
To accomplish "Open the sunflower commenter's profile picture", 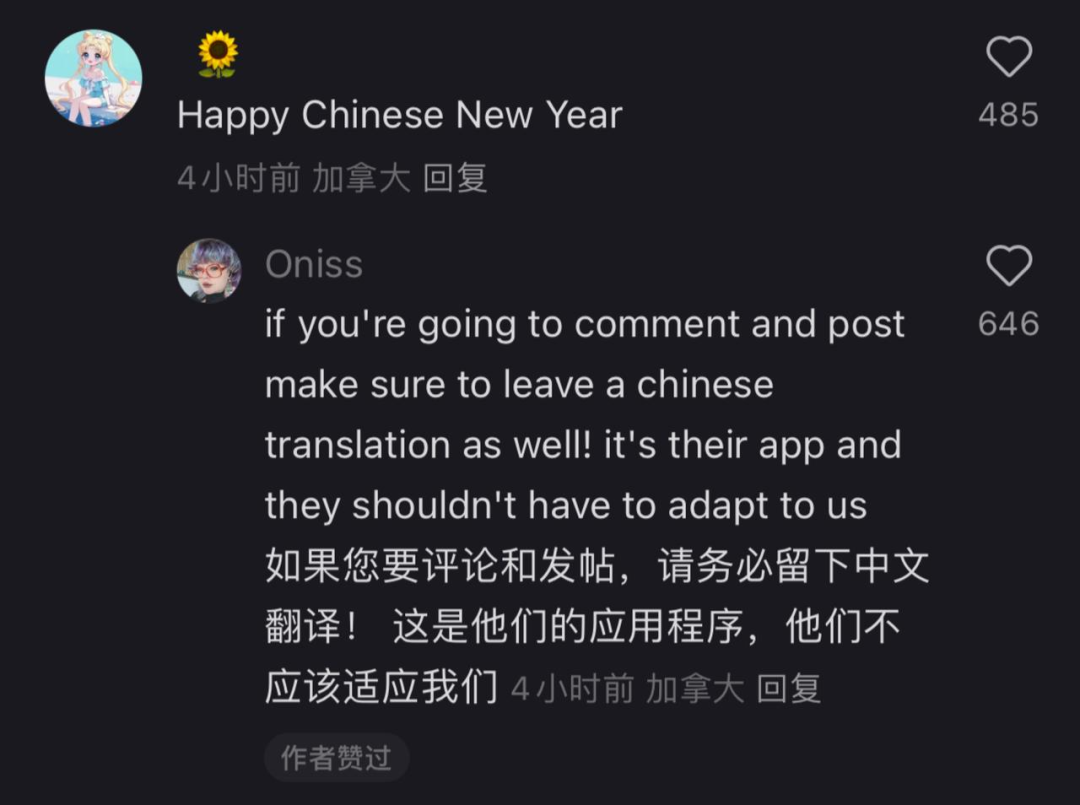I will [93, 78].
